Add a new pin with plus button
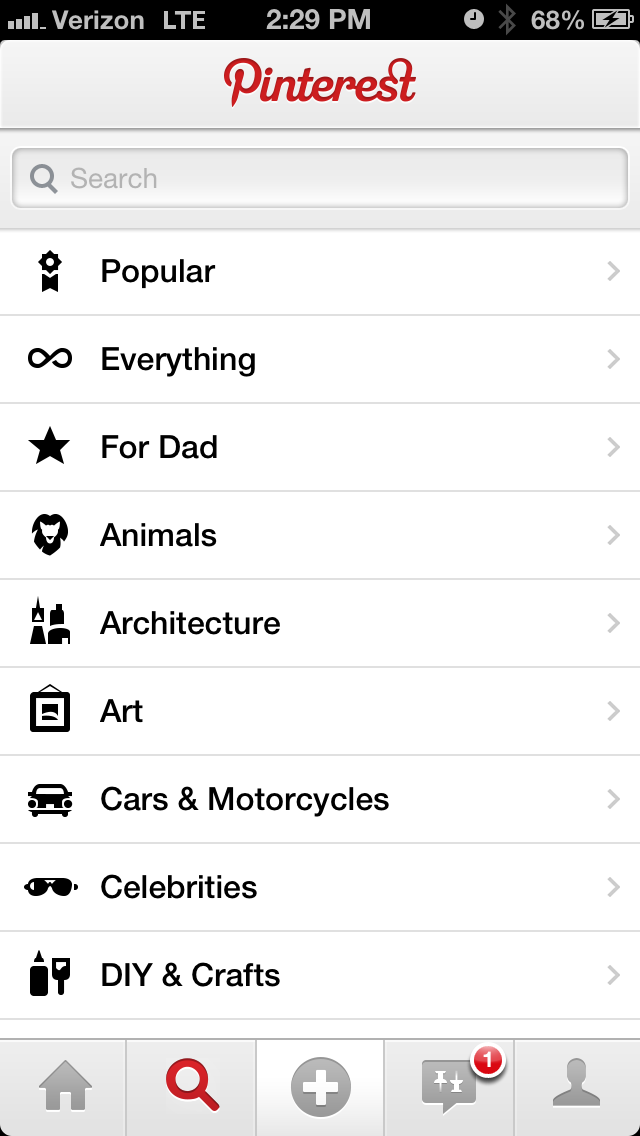The width and height of the screenshot is (640, 1136). point(320,1088)
